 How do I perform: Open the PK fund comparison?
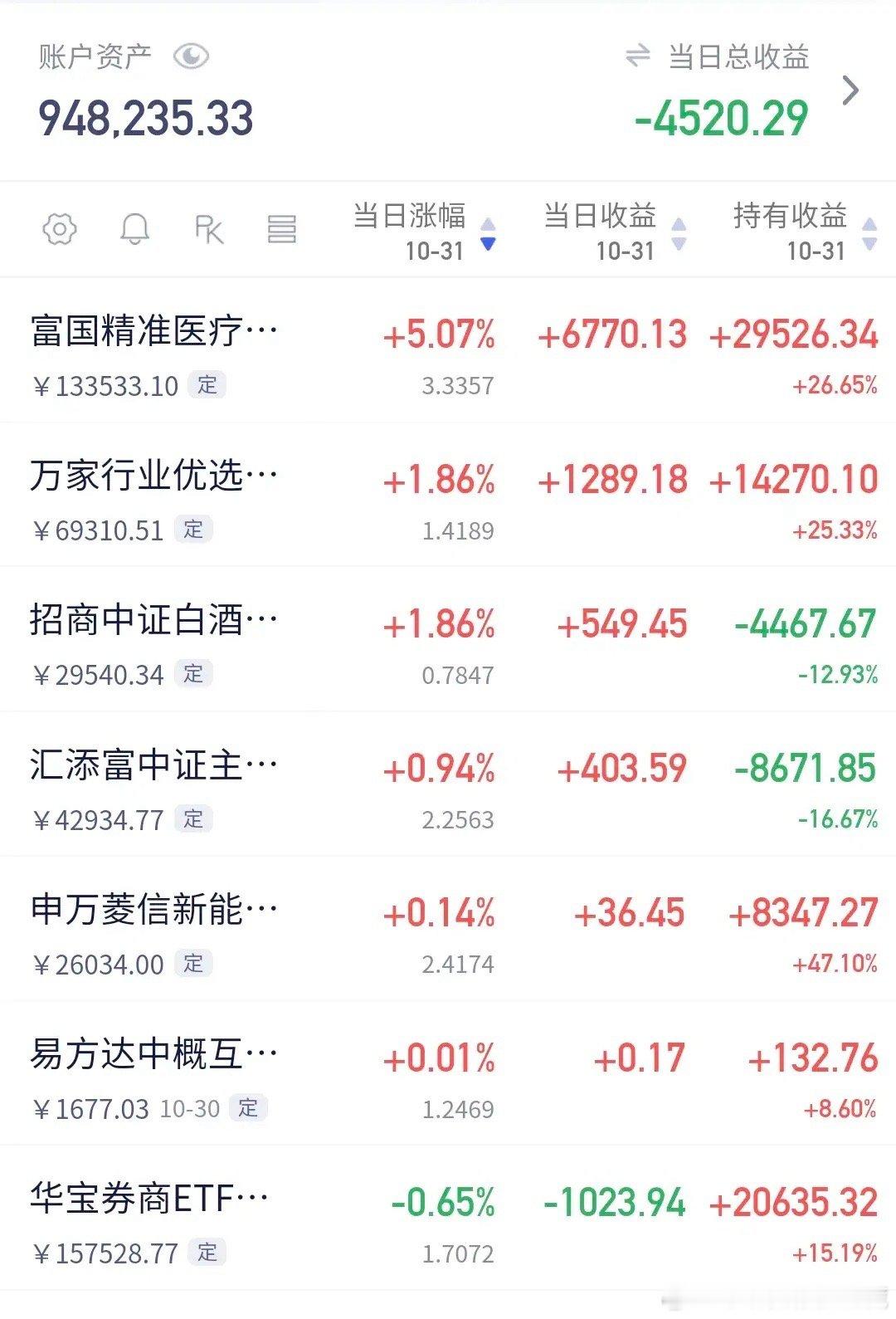tap(209, 229)
